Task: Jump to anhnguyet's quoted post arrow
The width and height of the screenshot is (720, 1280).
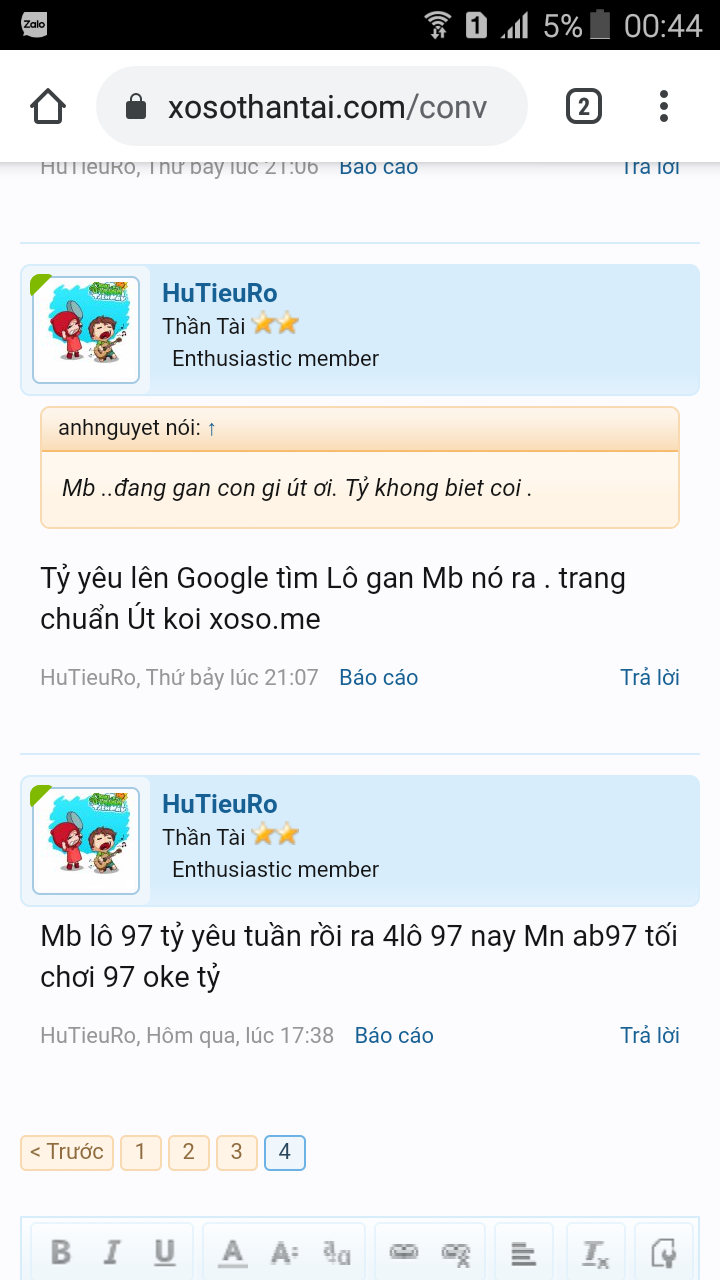Action: 212,429
